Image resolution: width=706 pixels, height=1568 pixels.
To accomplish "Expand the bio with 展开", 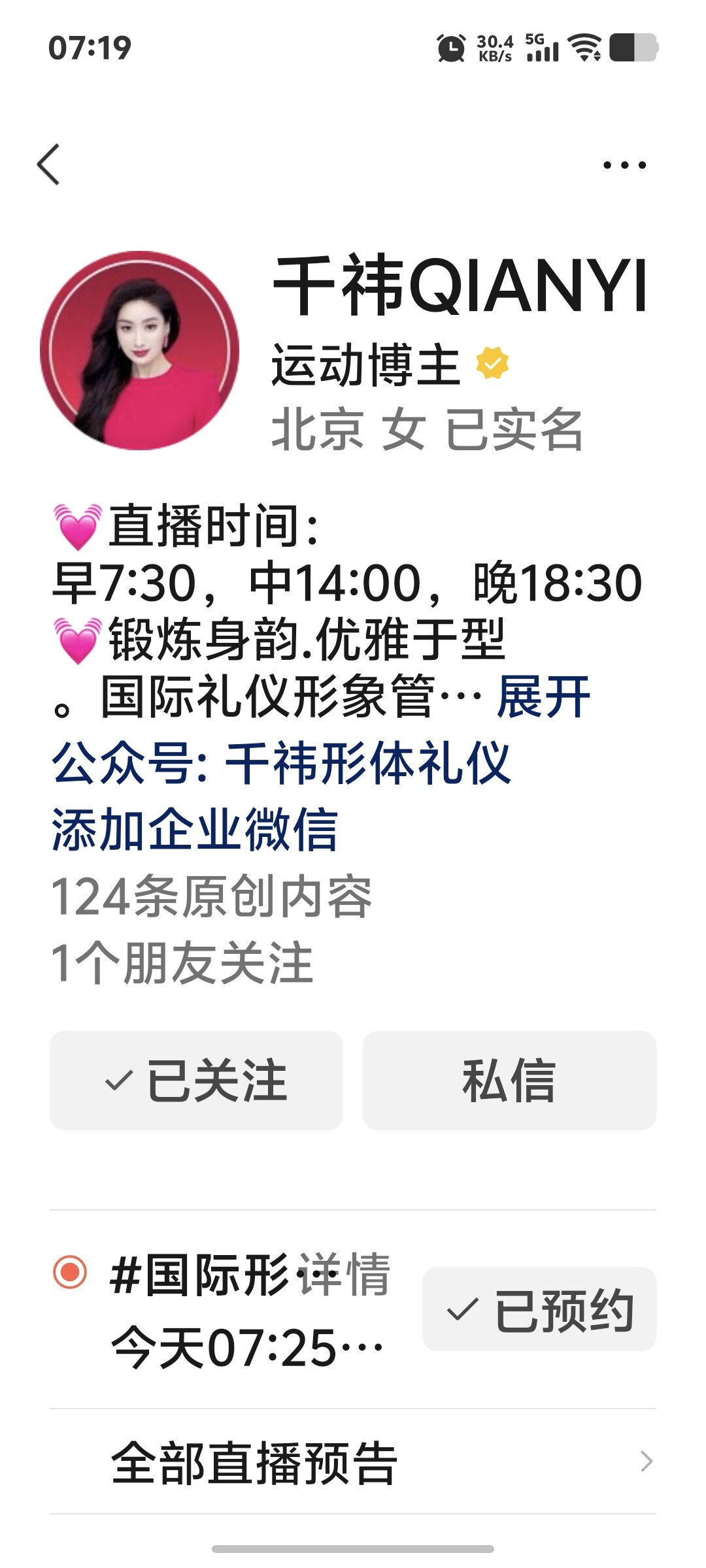I will click(x=543, y=697).
